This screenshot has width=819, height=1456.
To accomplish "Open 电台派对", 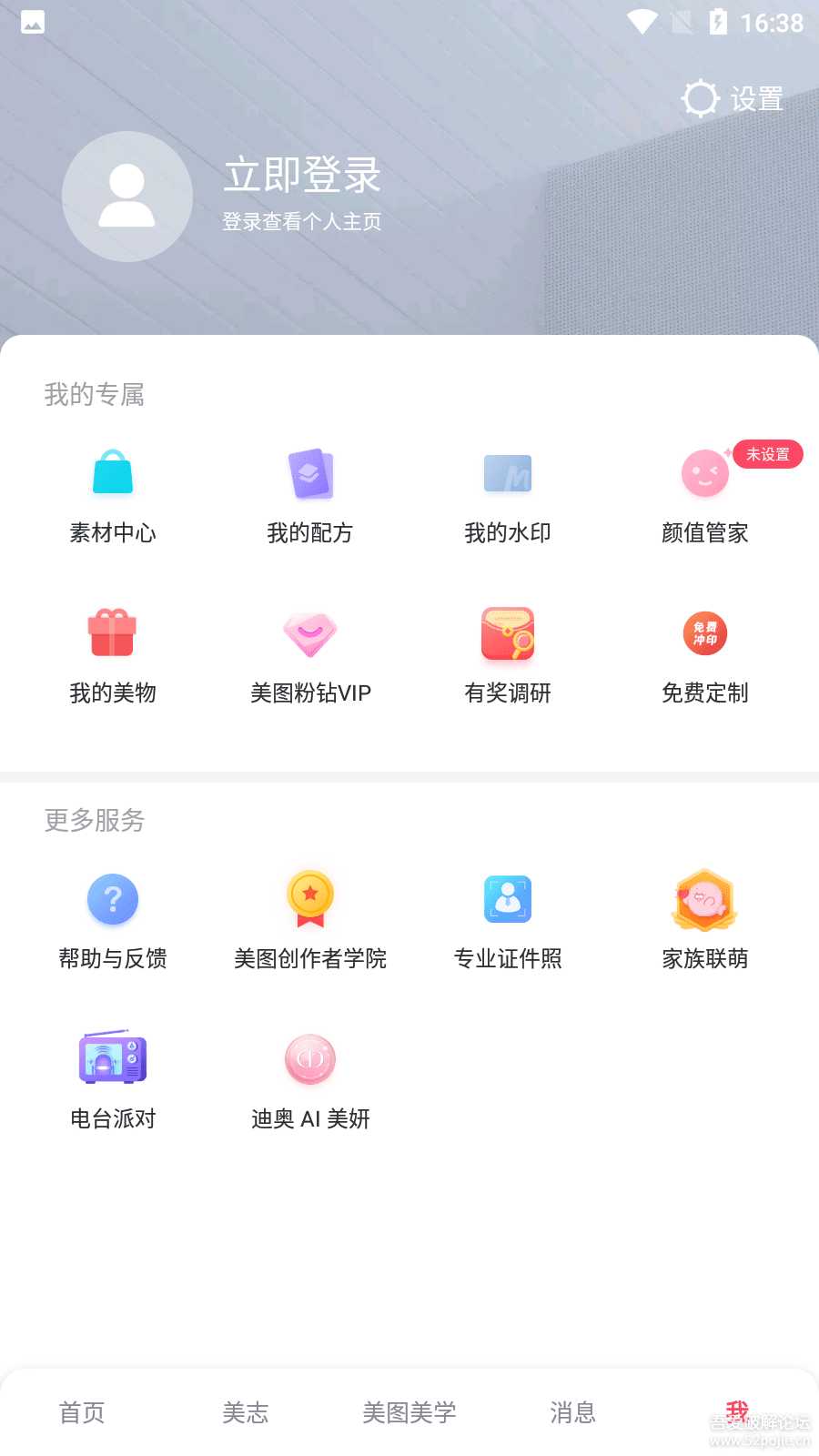I will click(113, 1081).
